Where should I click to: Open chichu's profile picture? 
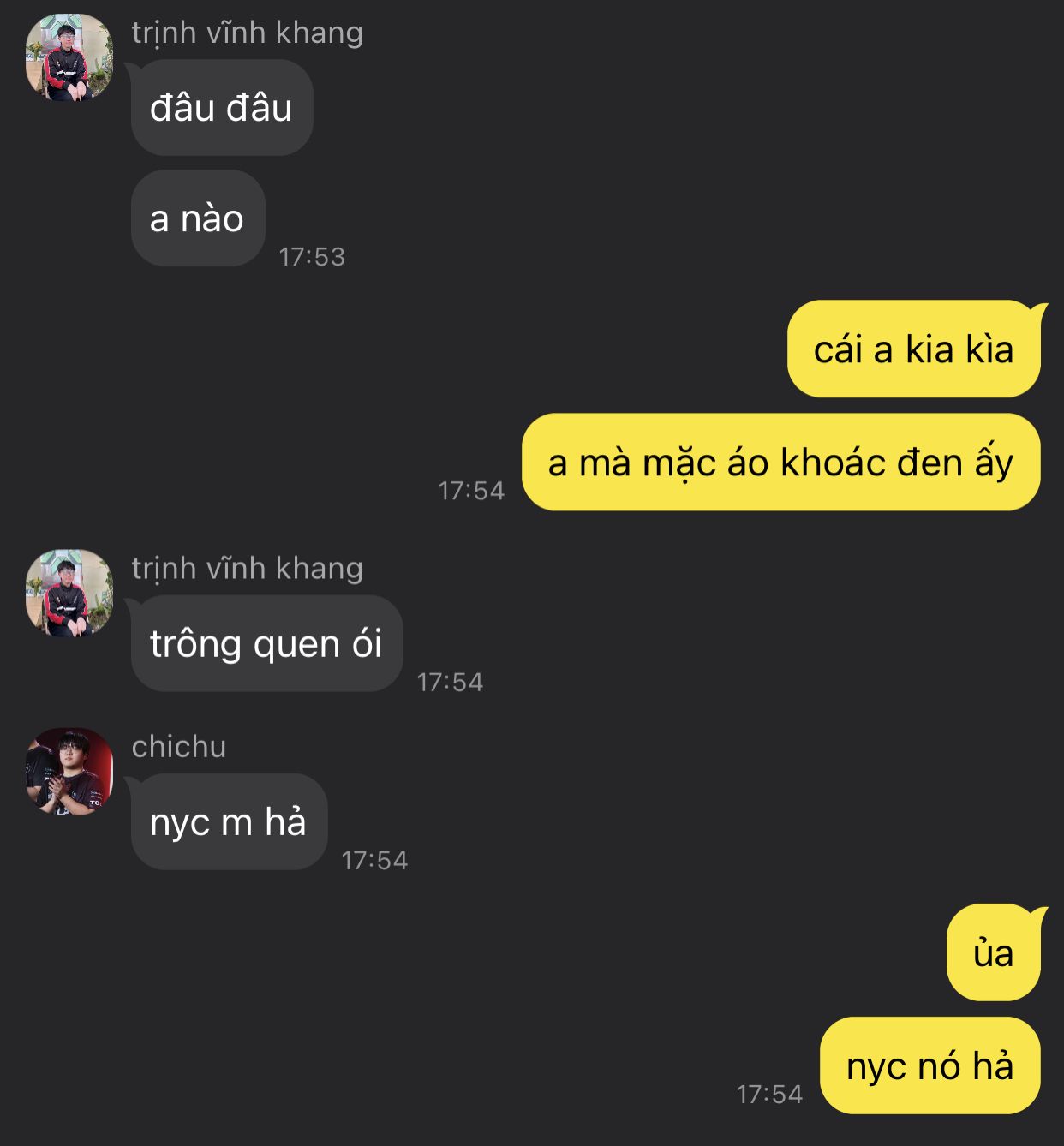69,772
